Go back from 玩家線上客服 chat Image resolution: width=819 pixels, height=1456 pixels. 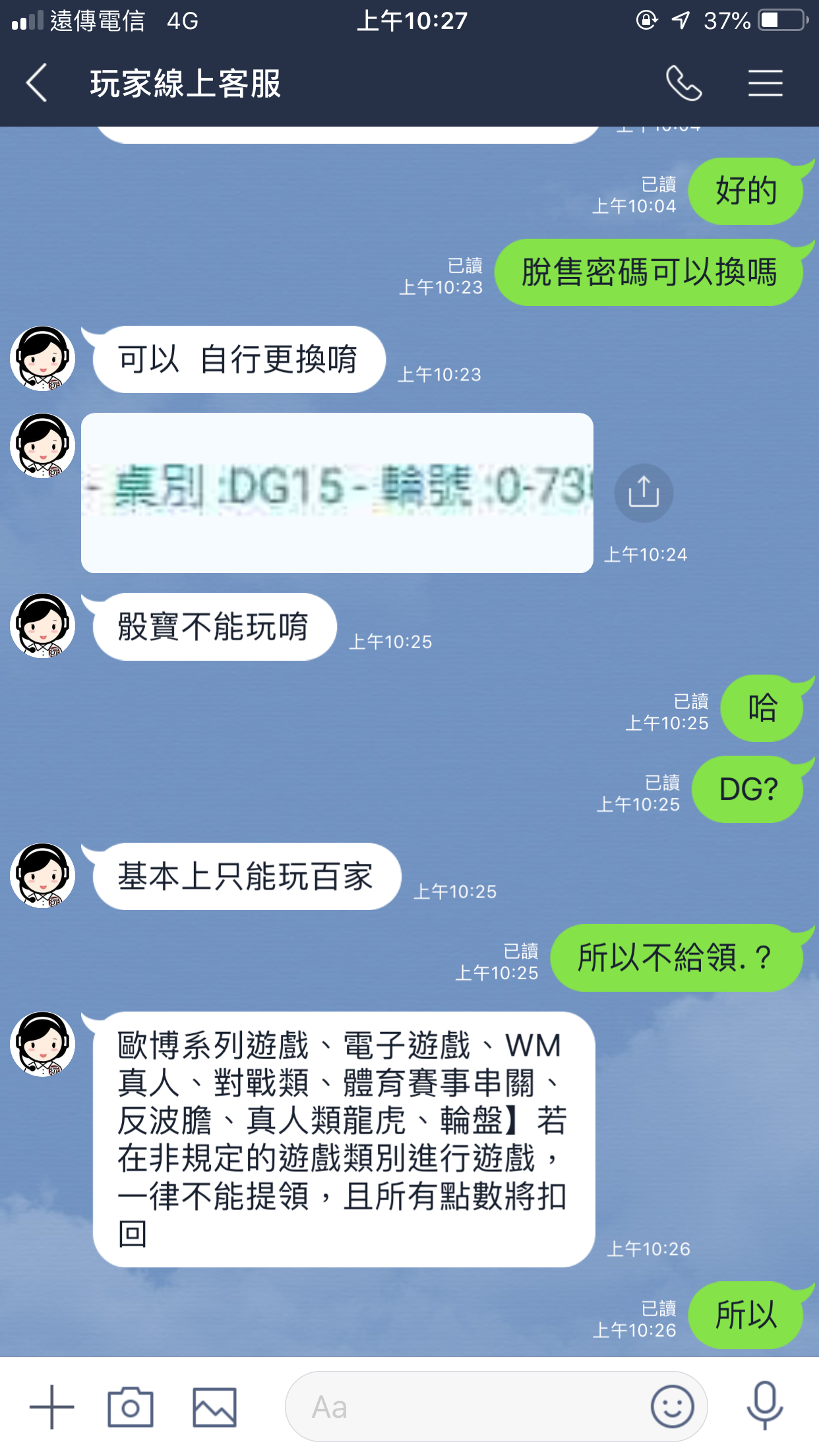click(37, 83)
